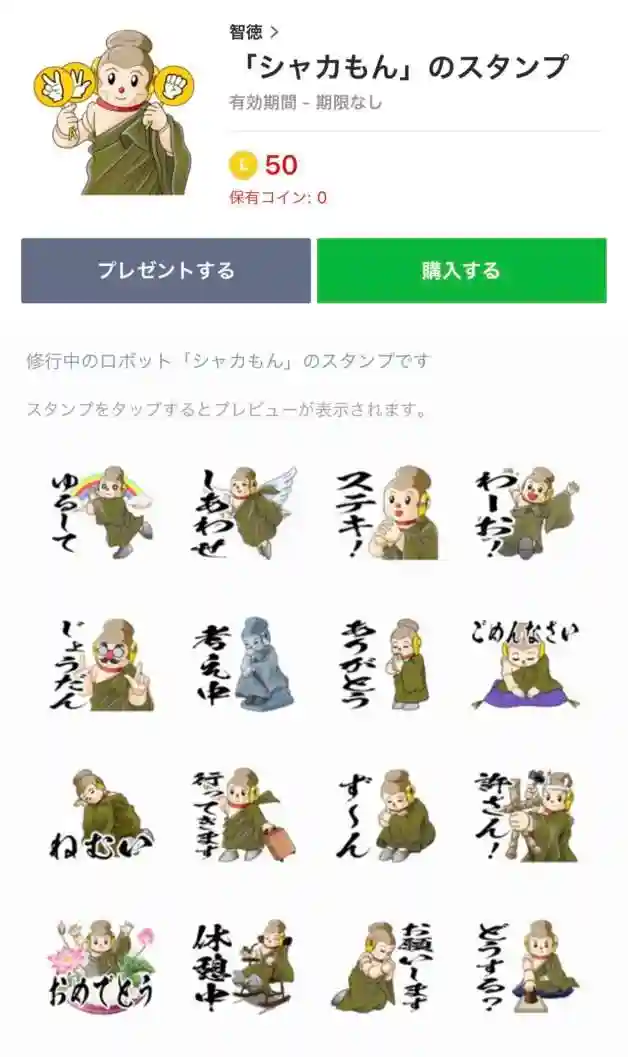This screenshot has height=1057, width=628.
Task: Preview the 許さん! sticker
Action: (527, 815)
